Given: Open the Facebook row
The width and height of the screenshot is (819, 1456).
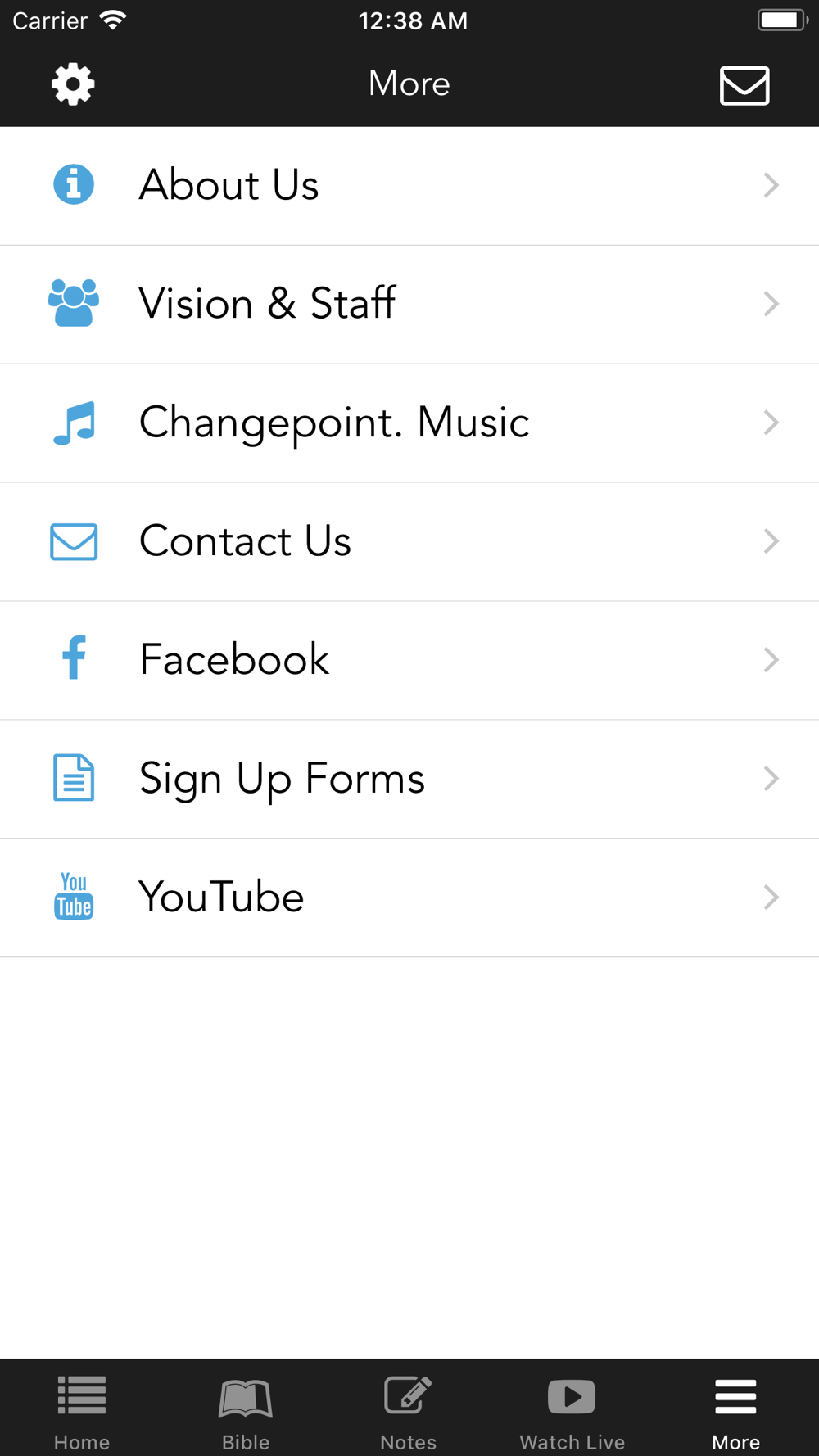Looking at the screenshot, I should tap(409, 661).
